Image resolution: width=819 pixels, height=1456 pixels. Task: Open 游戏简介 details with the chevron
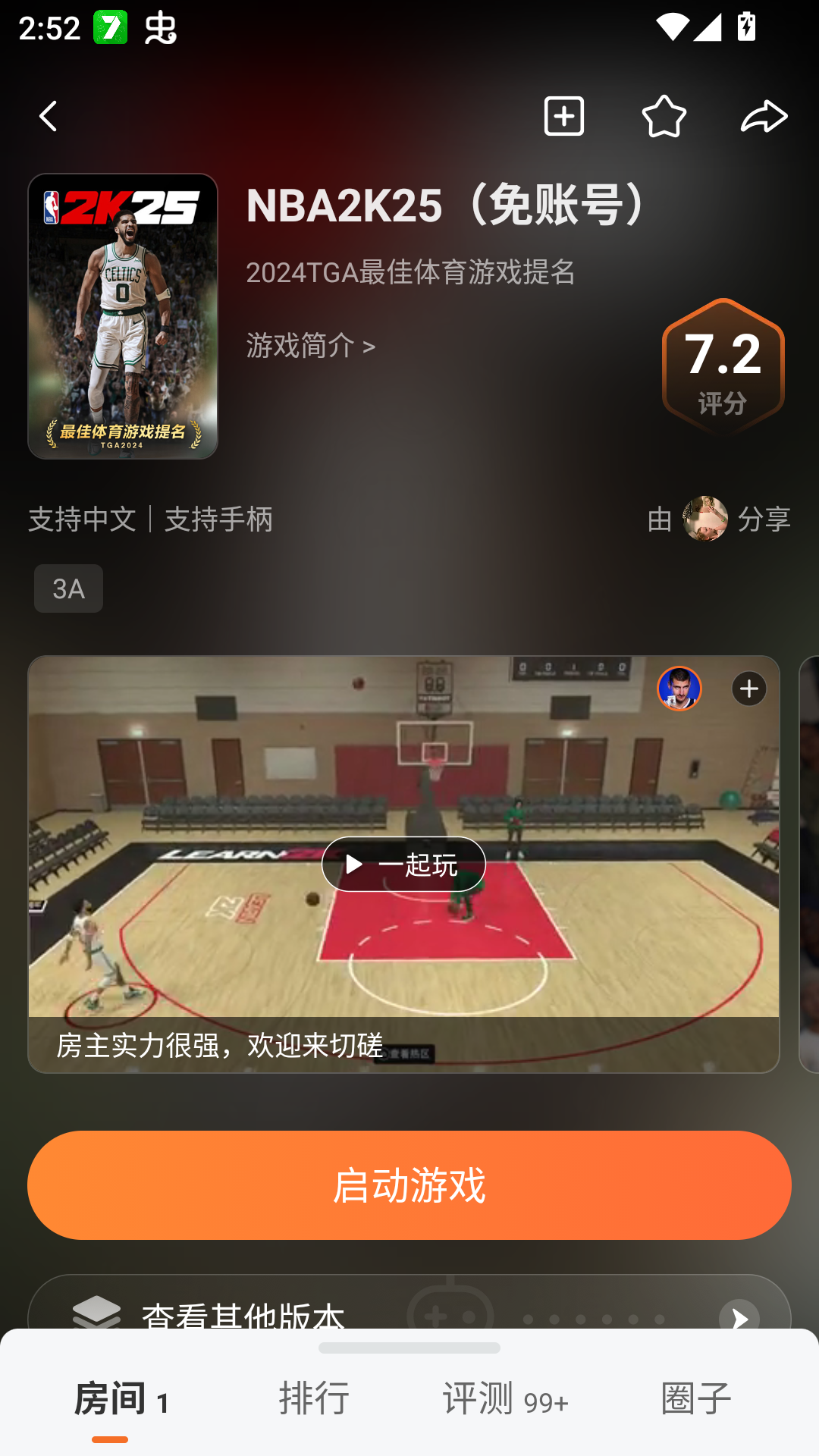tap(308, 347)
